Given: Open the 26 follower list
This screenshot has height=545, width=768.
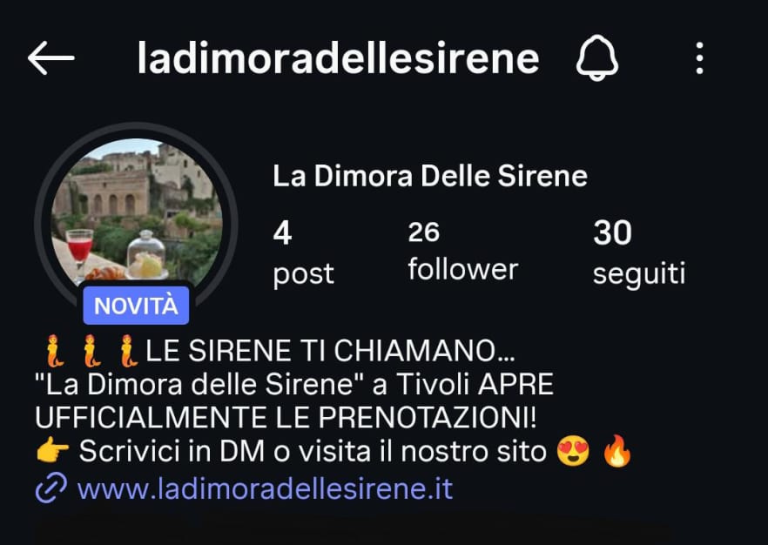Looking at the screenshot, I should (x=462, y=251).
